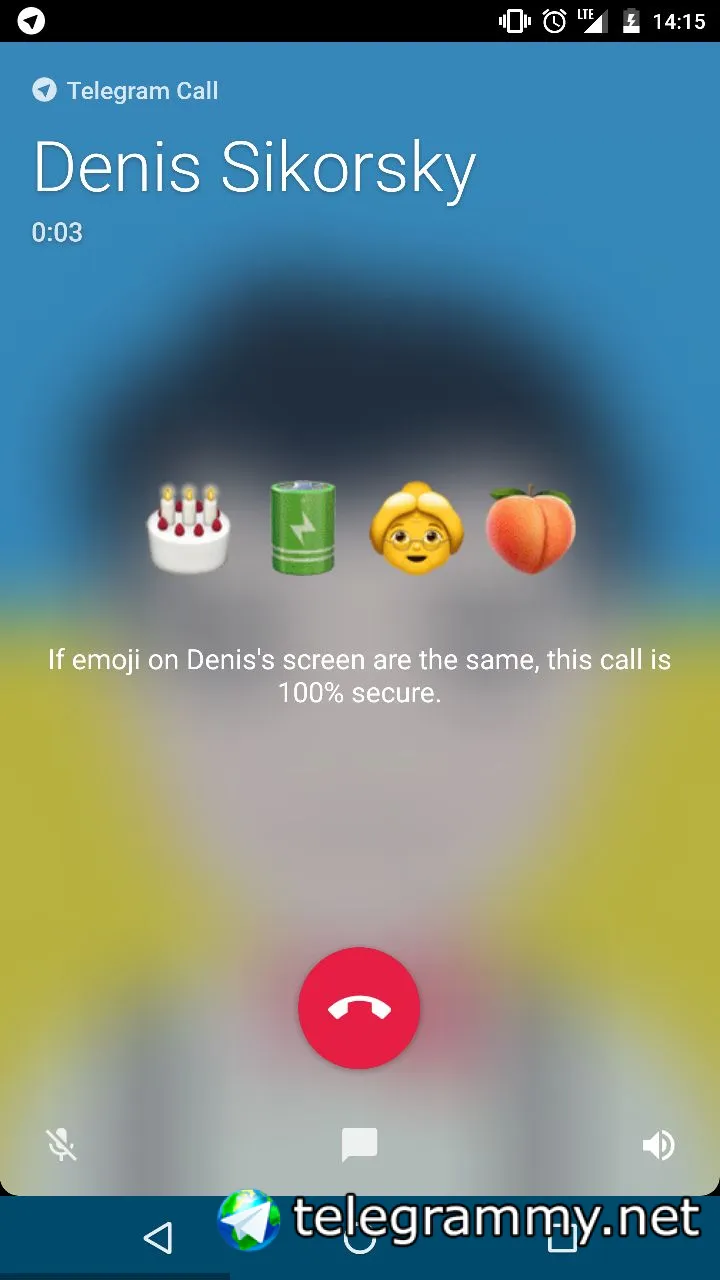Open the quick message chat icon
The image size is (720, 1280).
(359, 1145)
